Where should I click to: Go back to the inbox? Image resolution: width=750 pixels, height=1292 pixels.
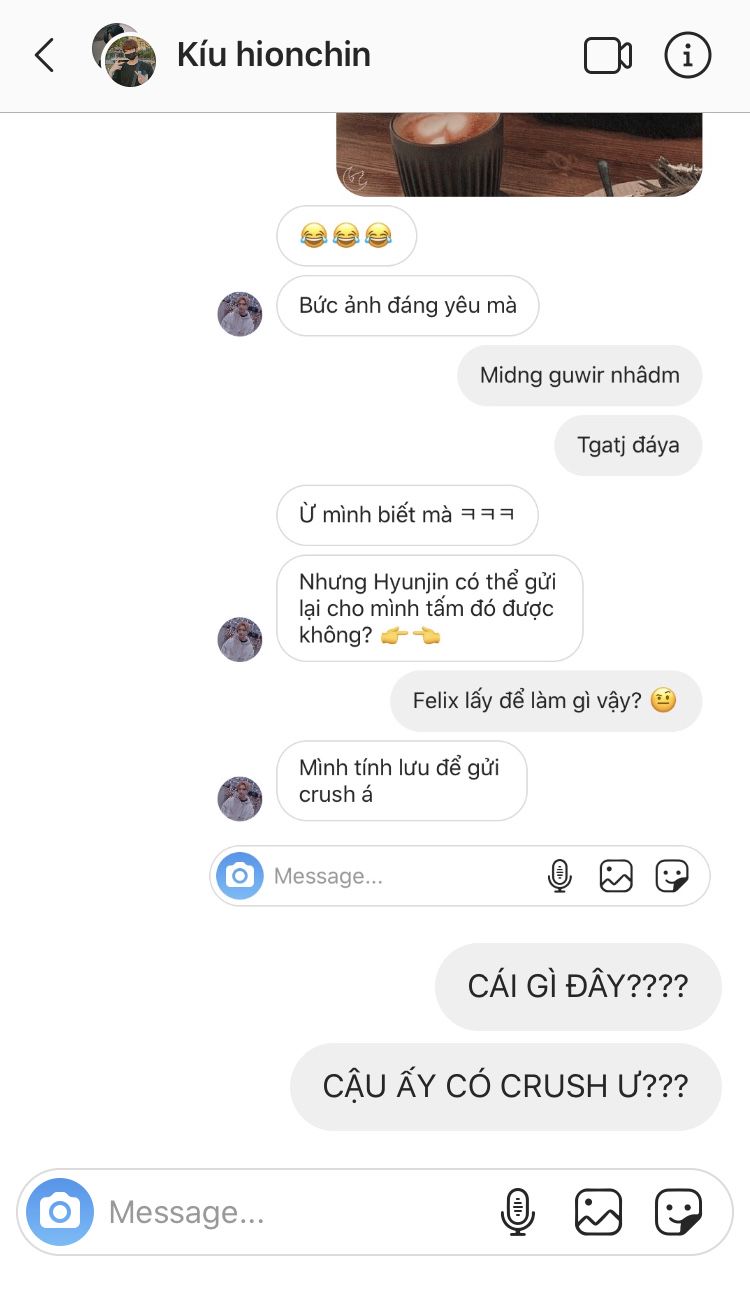44,56
